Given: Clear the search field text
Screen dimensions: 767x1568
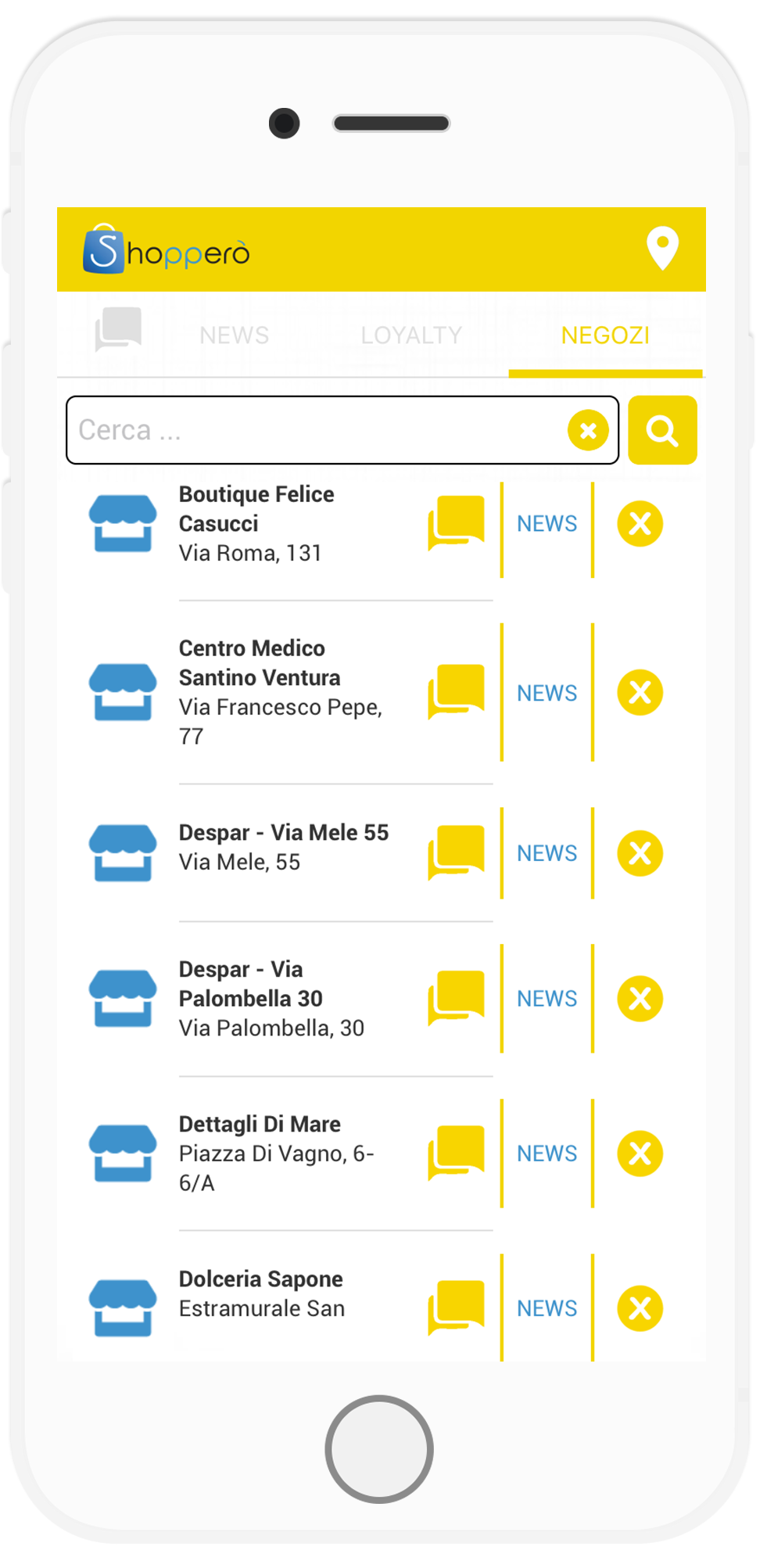Looking at the screenshot, I should (x=588, y=430).
